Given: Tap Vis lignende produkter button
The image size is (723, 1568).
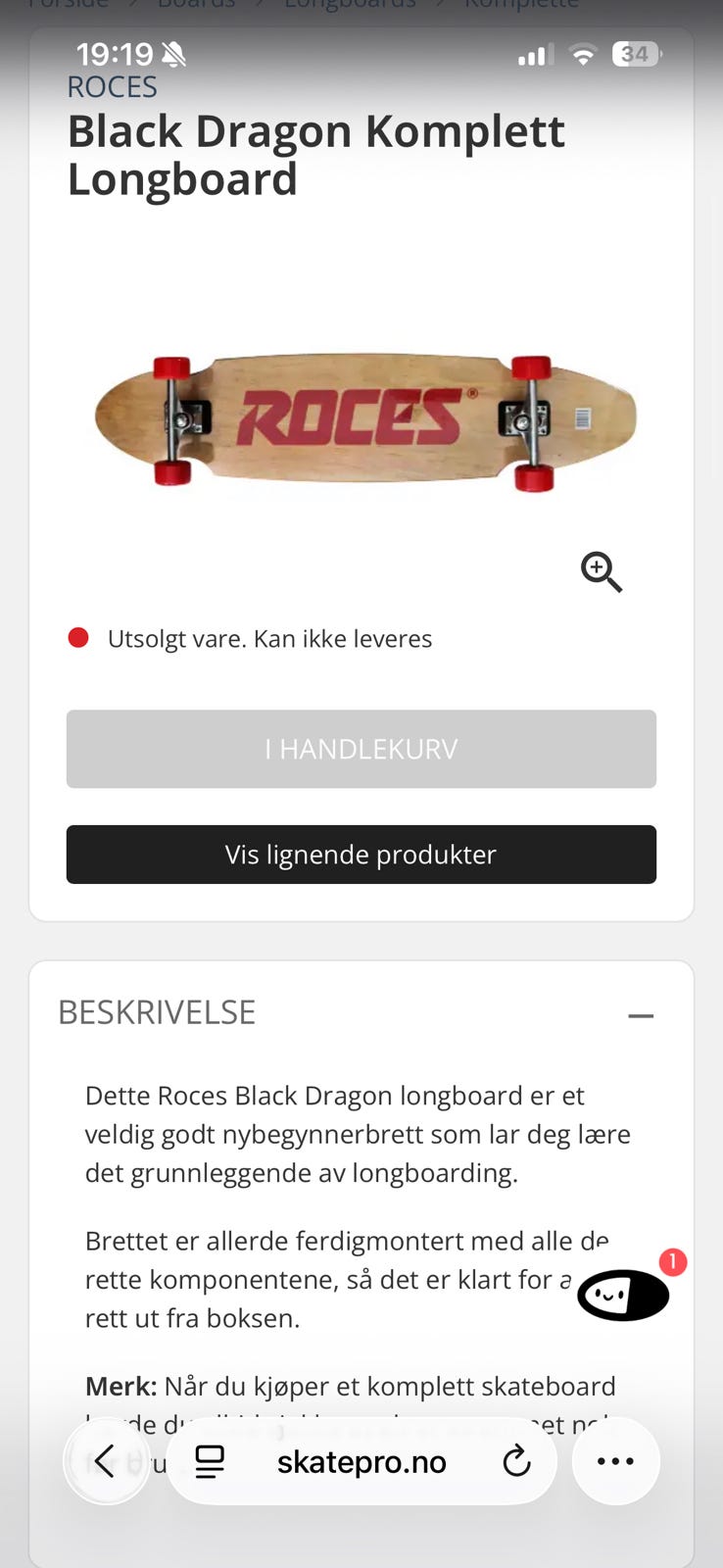Looking at the screenshot, I should (361, 855).
